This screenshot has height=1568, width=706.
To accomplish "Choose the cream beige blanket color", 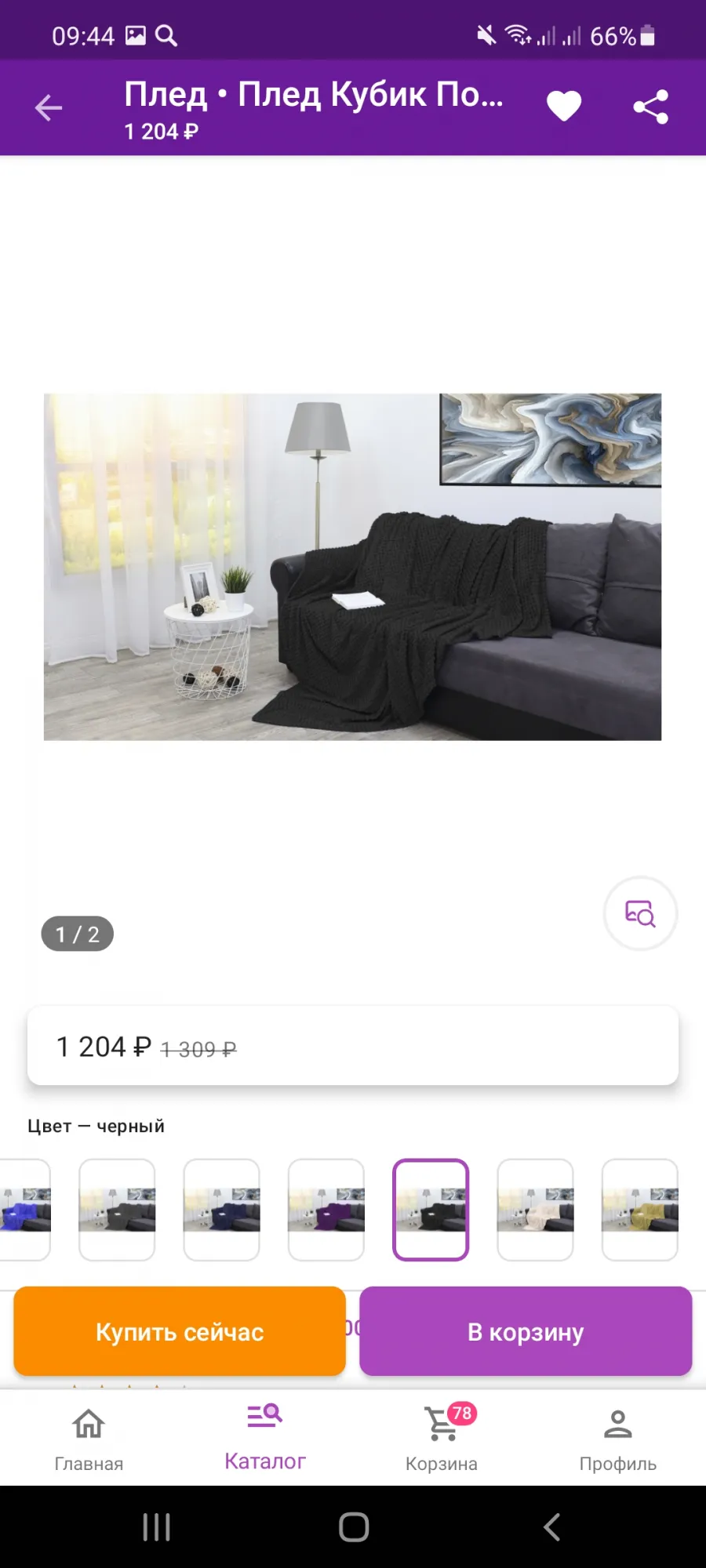I will click(535, 1210).
